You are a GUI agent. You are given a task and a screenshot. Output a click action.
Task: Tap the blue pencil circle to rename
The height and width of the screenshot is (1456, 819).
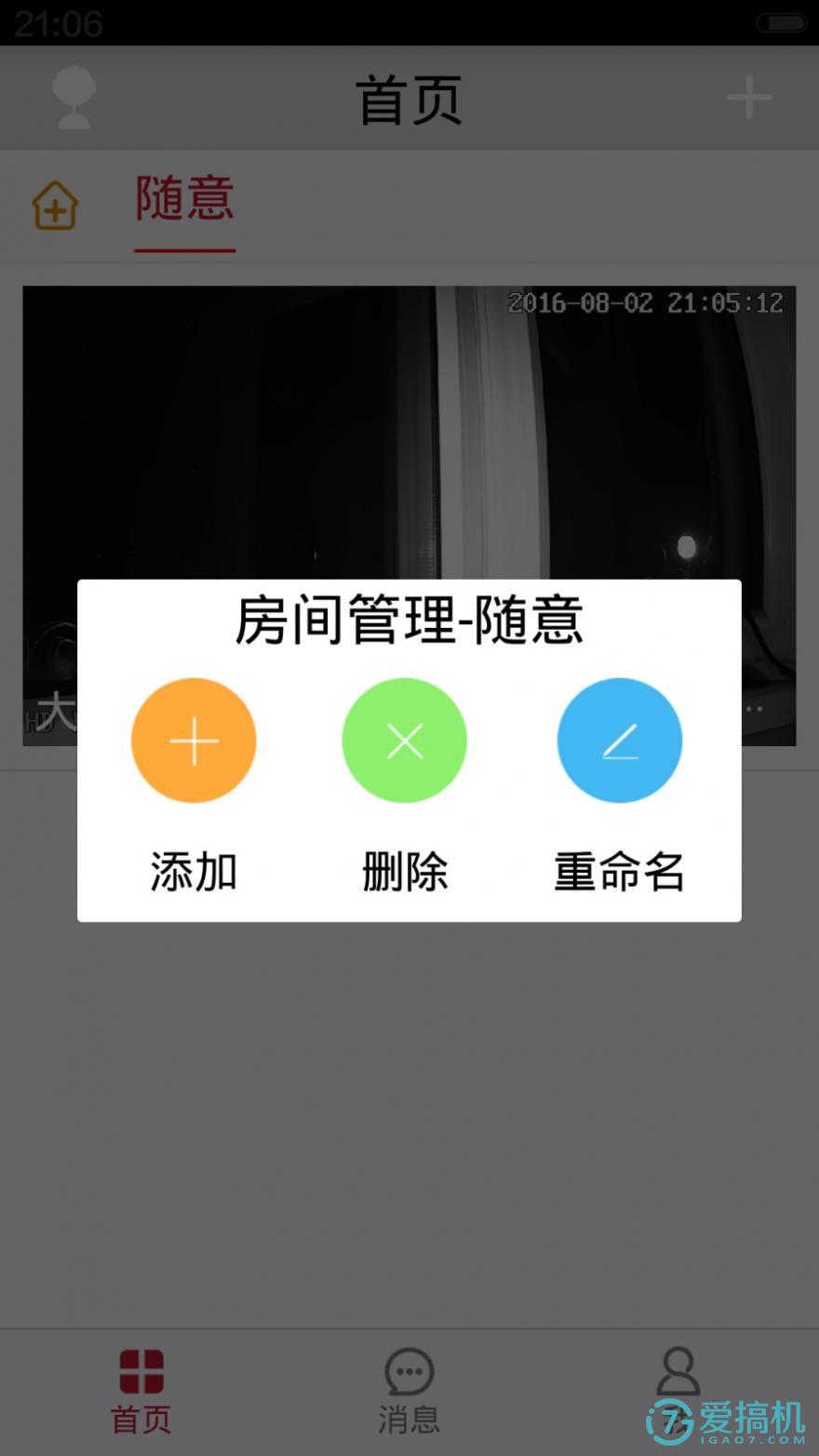coord(620,740)
